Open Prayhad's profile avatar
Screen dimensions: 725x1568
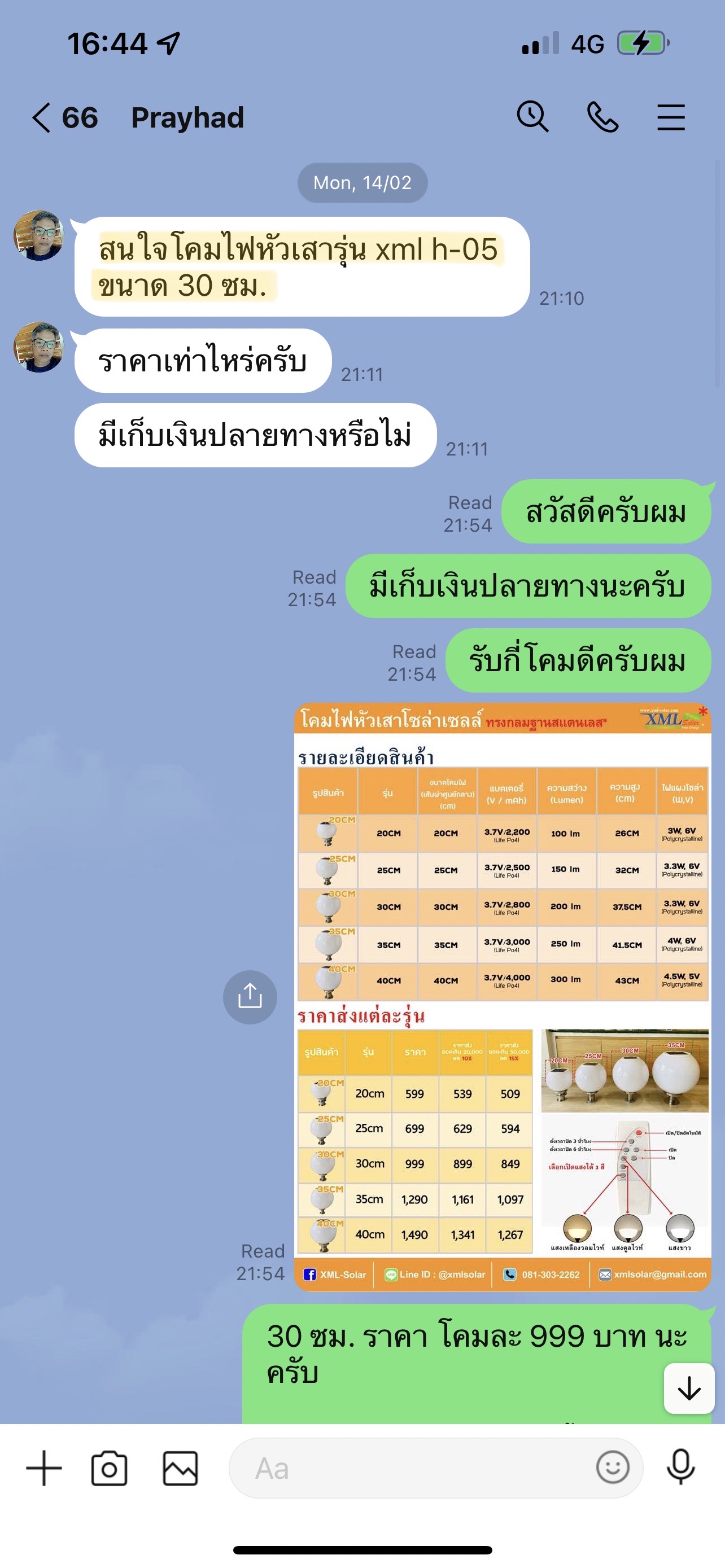tap(38, 236)
